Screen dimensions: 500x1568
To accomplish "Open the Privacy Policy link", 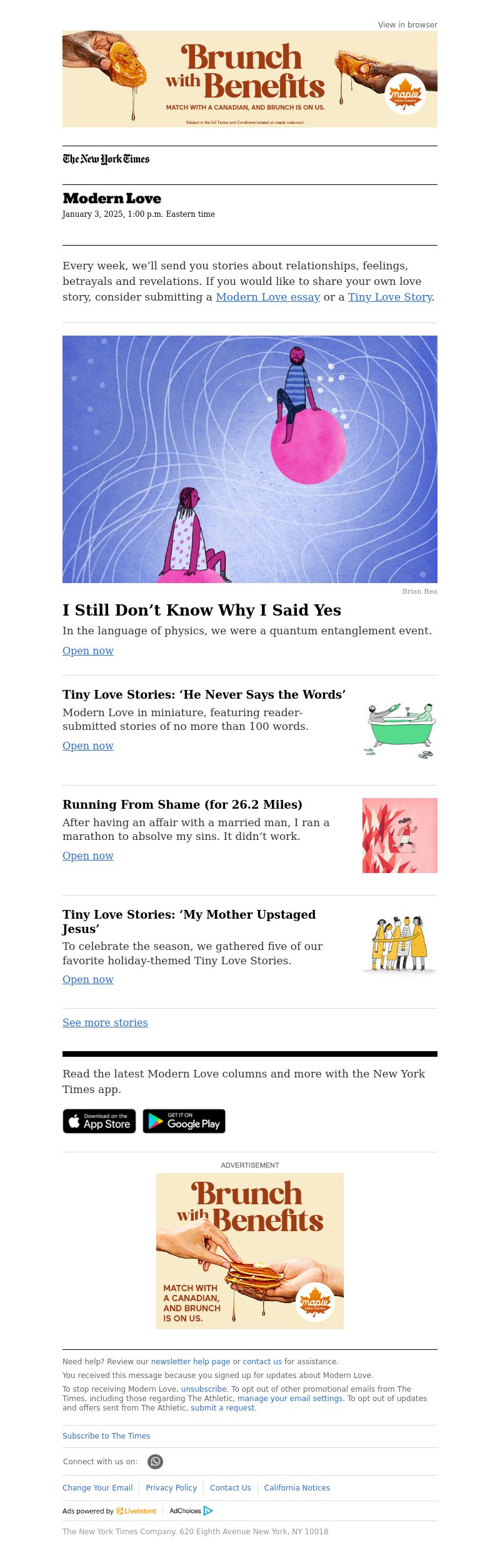I will point(171,1488).
